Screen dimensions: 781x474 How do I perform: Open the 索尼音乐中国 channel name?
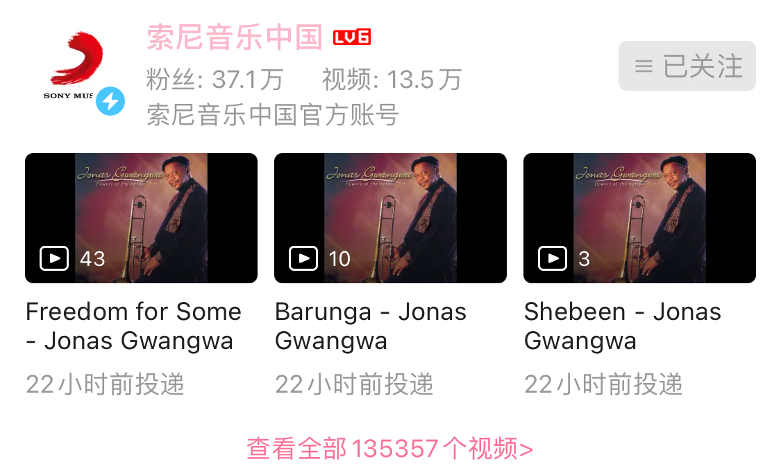pos(235,37)
